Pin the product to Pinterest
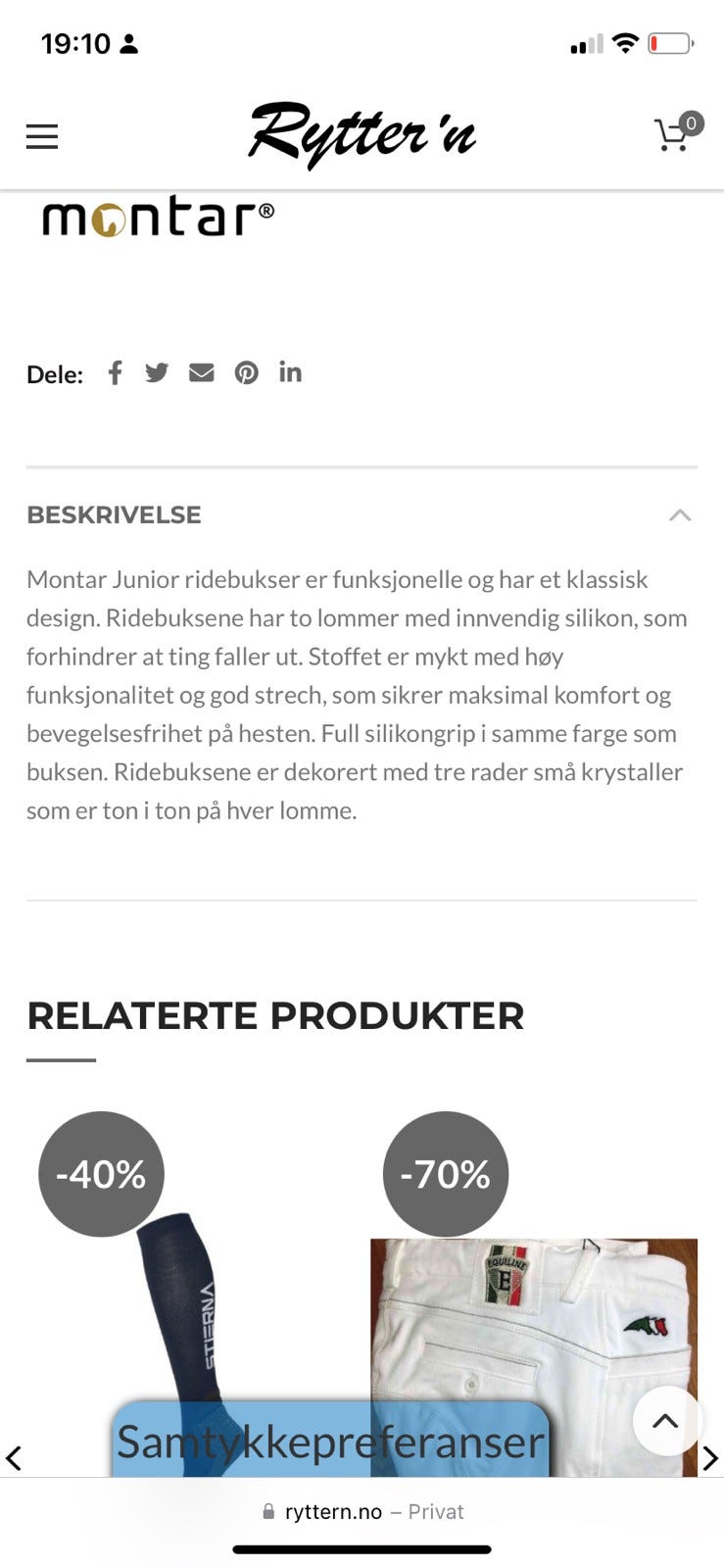This screenshot has width=724, height=1568. (246, 372)
